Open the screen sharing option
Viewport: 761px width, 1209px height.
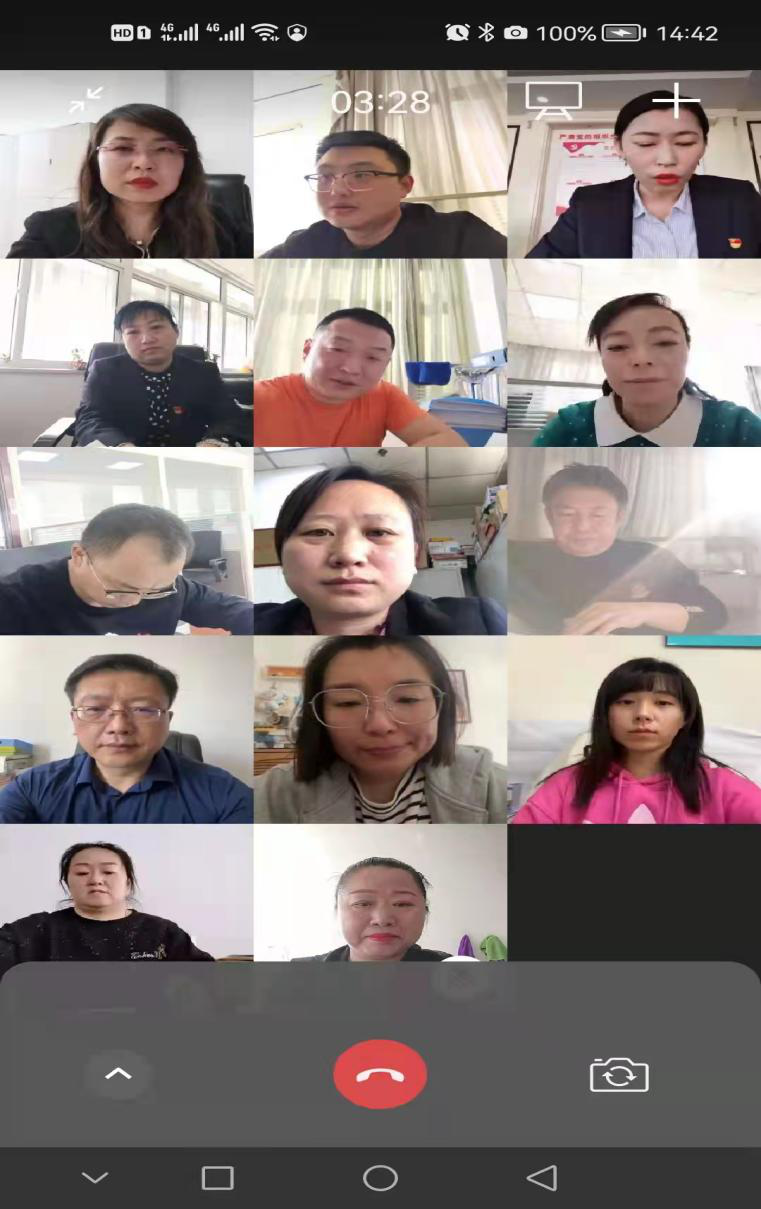[x=553, y=100]
